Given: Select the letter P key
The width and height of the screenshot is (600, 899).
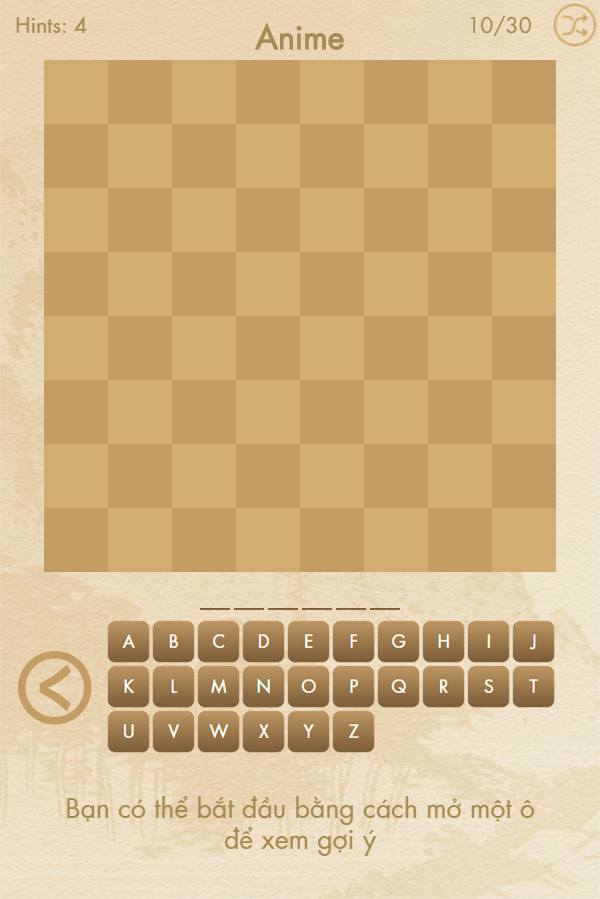Looking at the screenshot, I should point(354,687).
